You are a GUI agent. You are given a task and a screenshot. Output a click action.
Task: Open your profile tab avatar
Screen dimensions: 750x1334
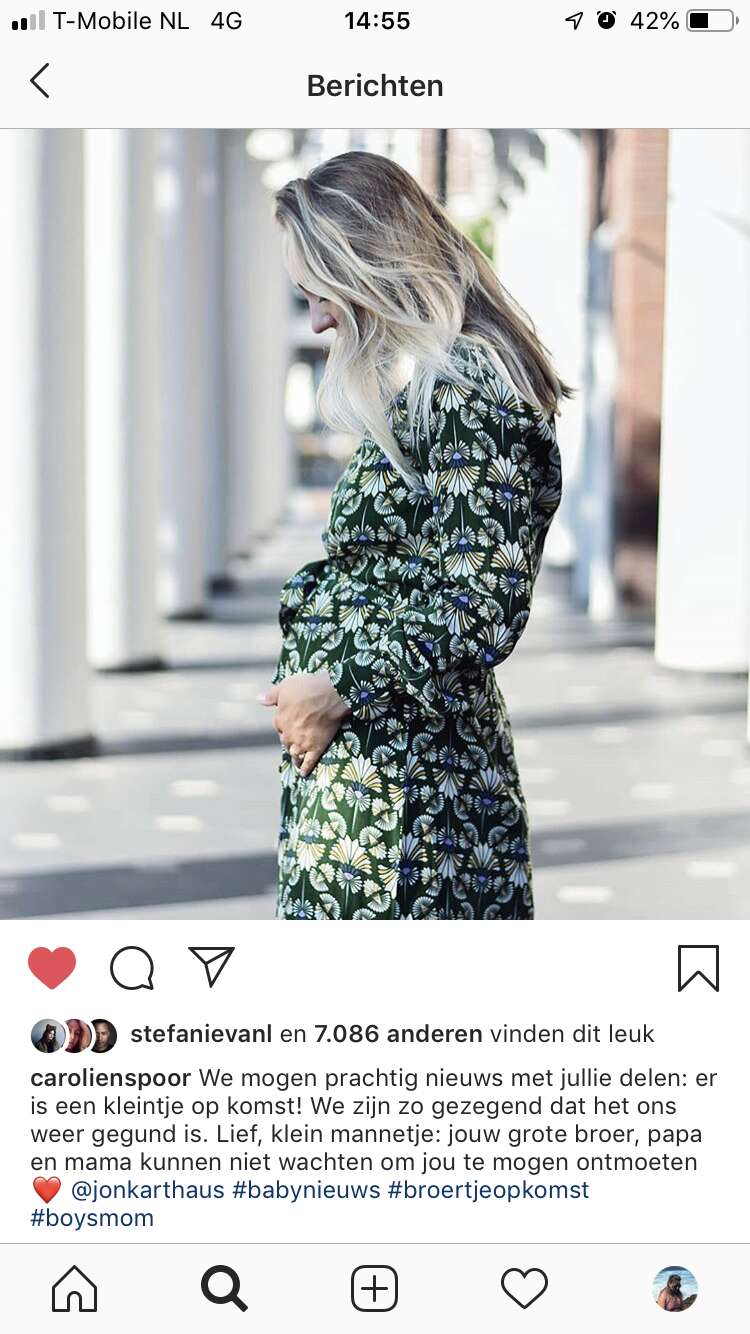[x=675, y=1288]
